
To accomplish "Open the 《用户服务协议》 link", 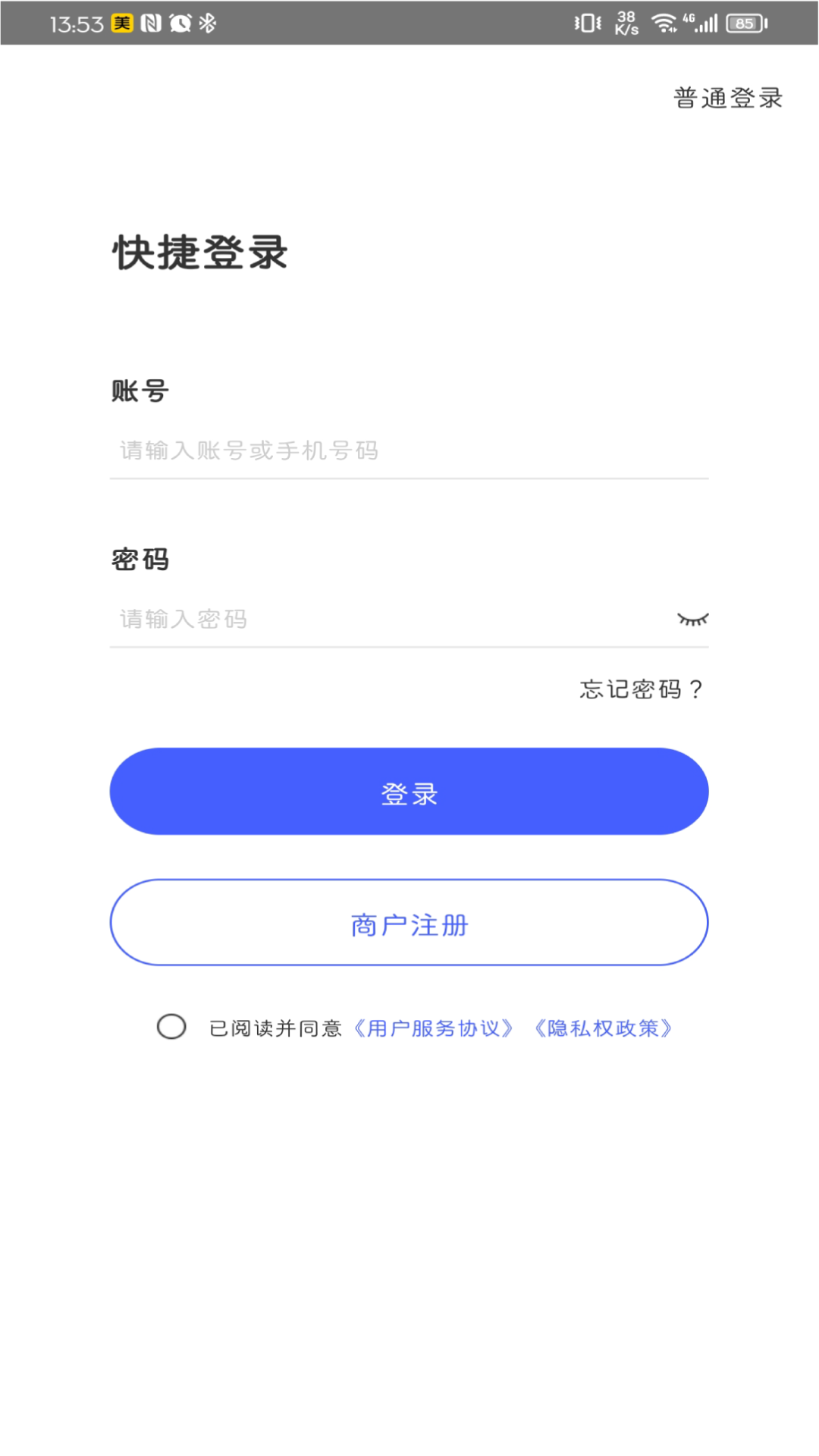I will click(x=434, y=1028).
